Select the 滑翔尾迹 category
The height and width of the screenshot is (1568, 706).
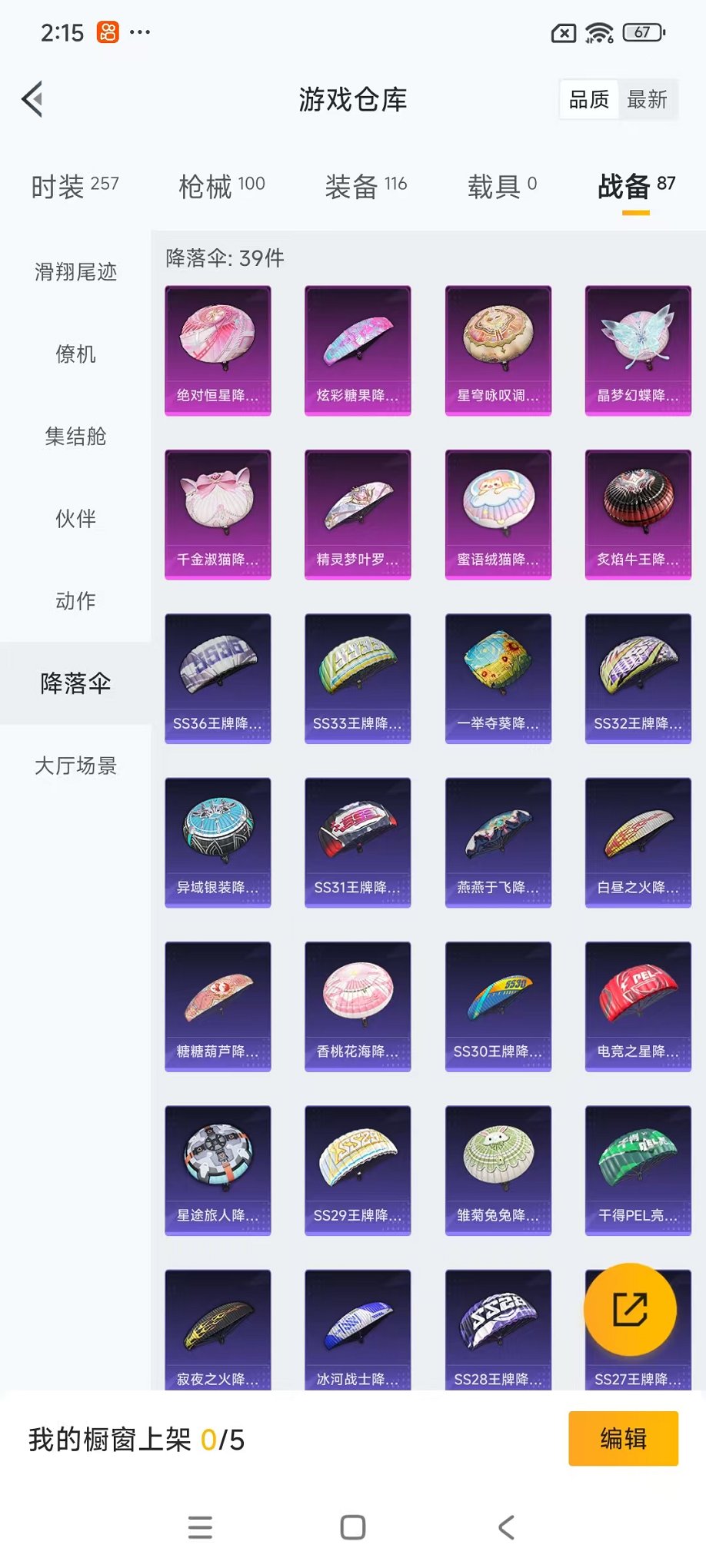[x=75, y=272]
